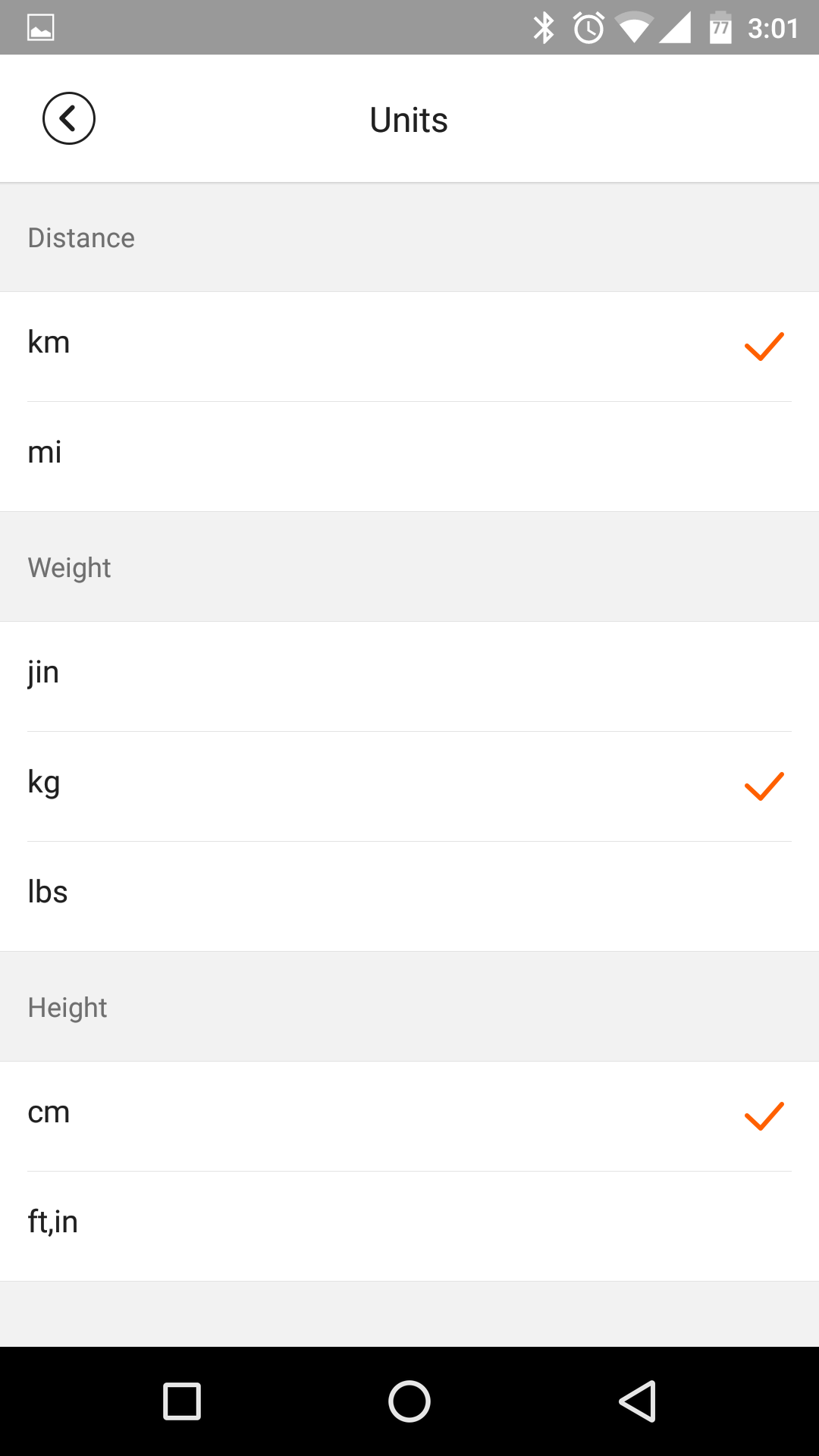This screenshot has height=1456, width=819.
Task: Select km as the distance unit
Action: pos(409,347)
